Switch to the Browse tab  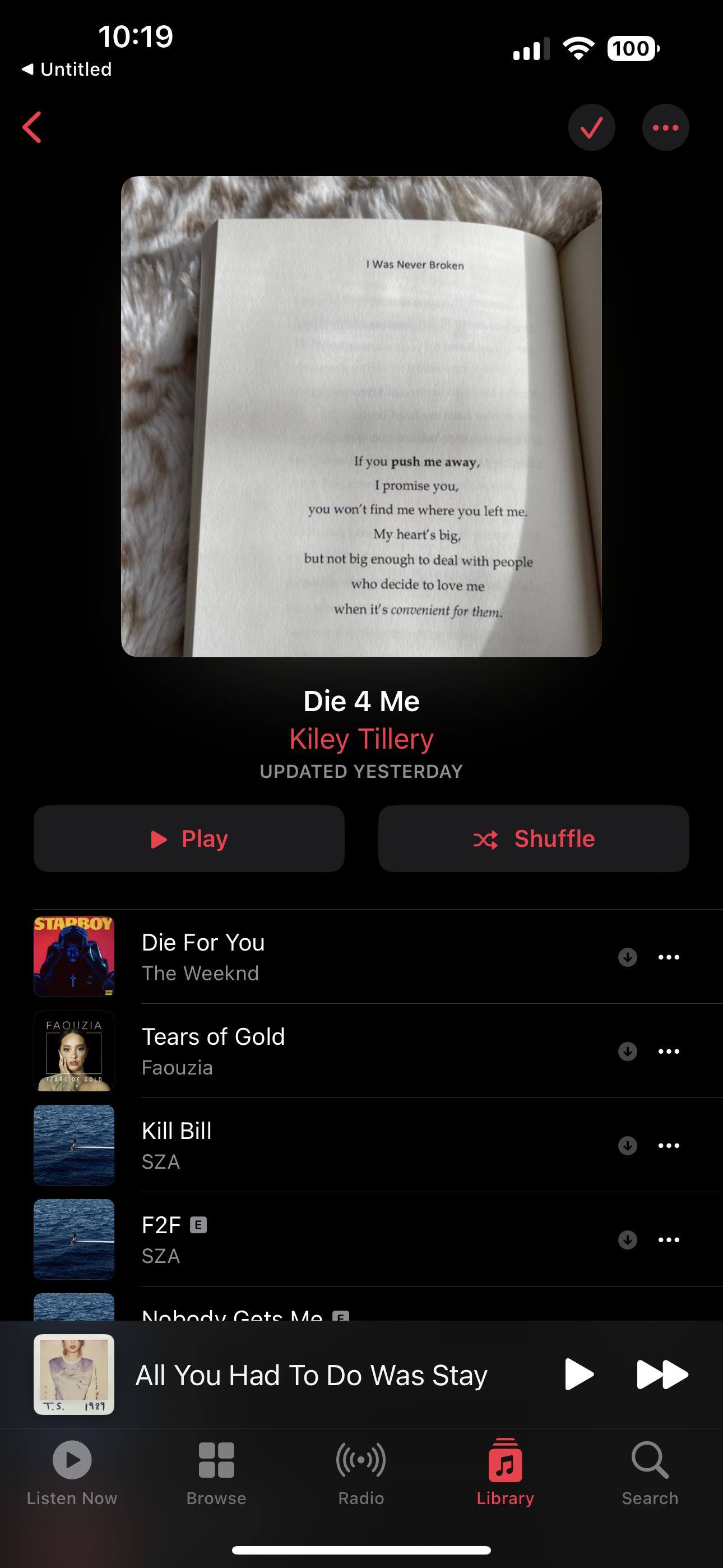pyautogui.click(x=216, y=1473)
